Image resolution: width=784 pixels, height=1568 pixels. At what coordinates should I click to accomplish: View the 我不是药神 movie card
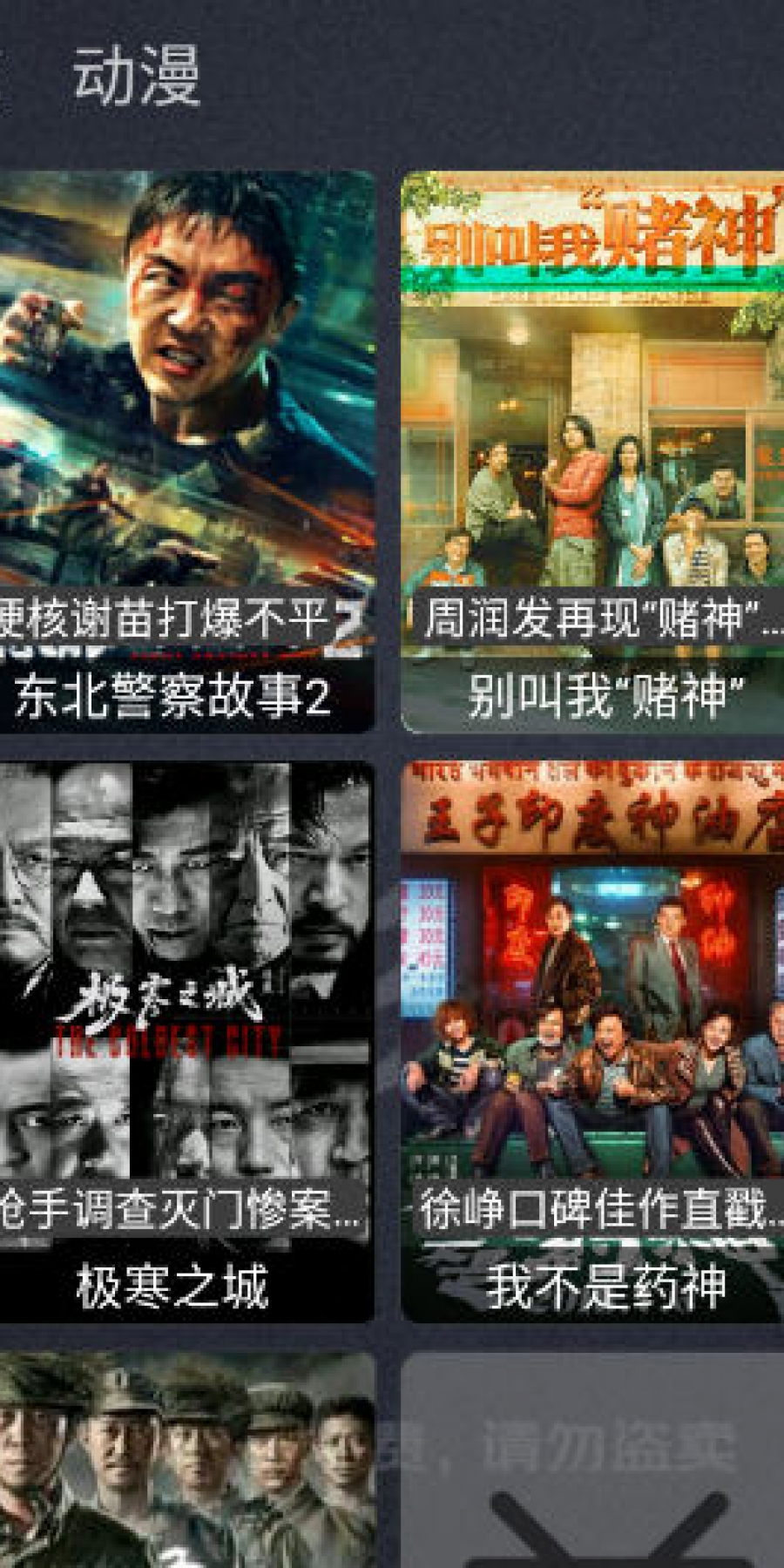point(592,1041)
